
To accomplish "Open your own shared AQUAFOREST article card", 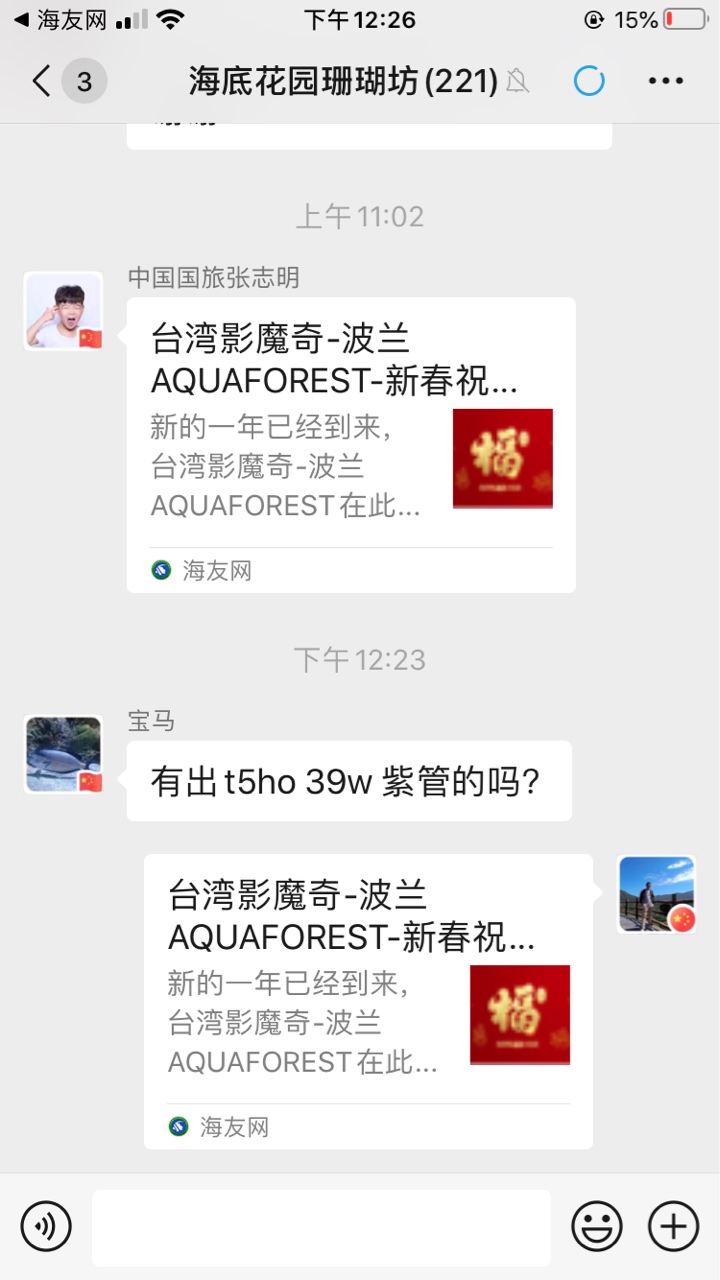I will 368,1001.
